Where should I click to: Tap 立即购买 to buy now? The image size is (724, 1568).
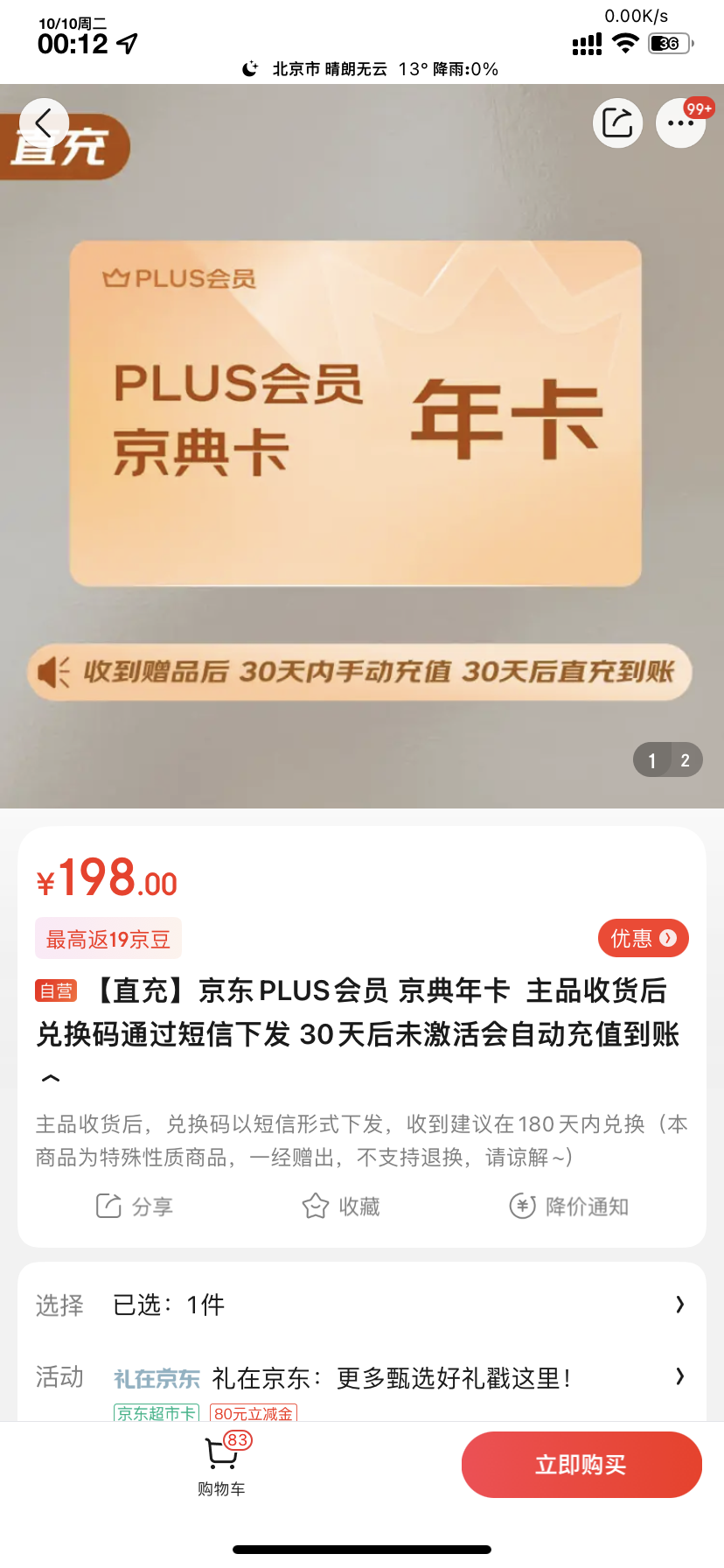581,1465
